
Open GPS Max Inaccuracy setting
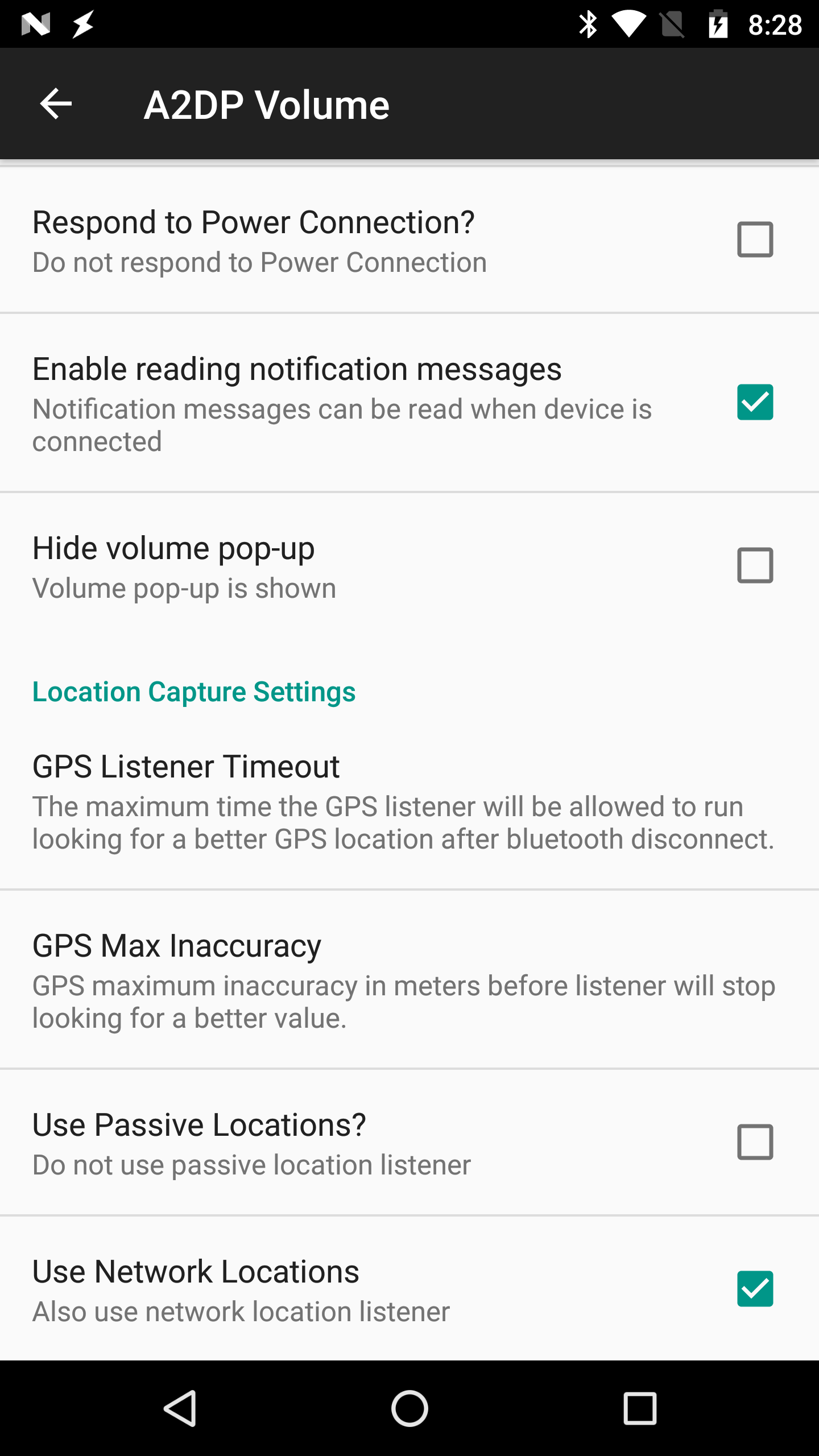(404, 981)
